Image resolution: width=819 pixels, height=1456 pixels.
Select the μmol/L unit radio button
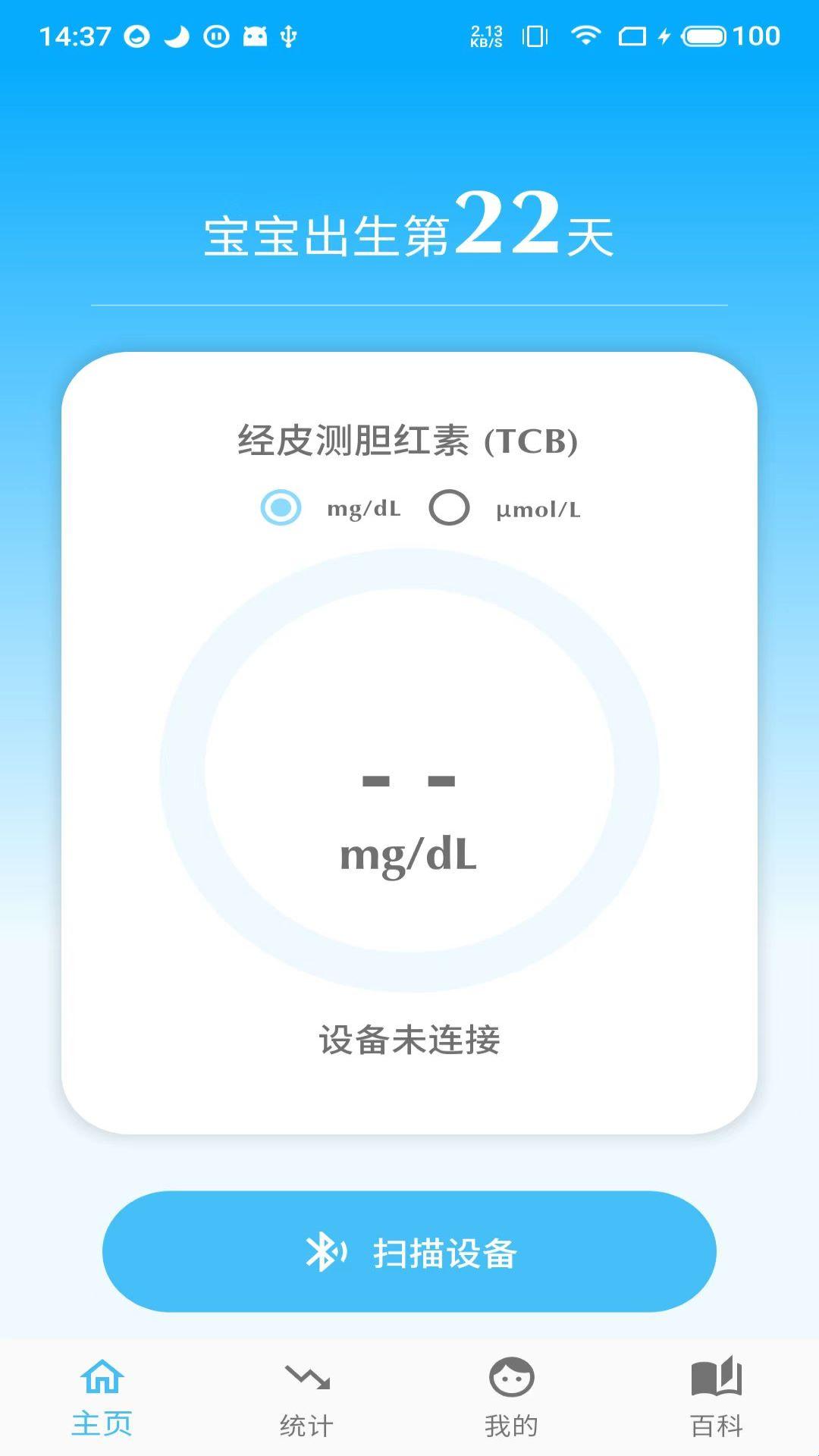(x=449, y=507)
